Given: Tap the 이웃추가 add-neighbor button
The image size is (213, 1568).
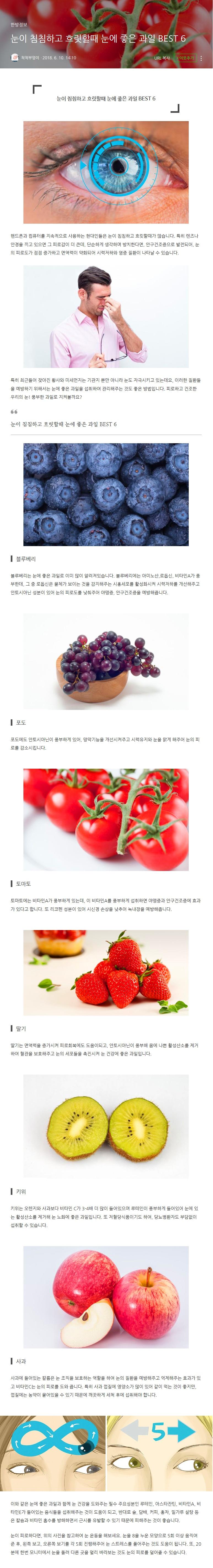Looking at the screenshot, I should 185,58.
